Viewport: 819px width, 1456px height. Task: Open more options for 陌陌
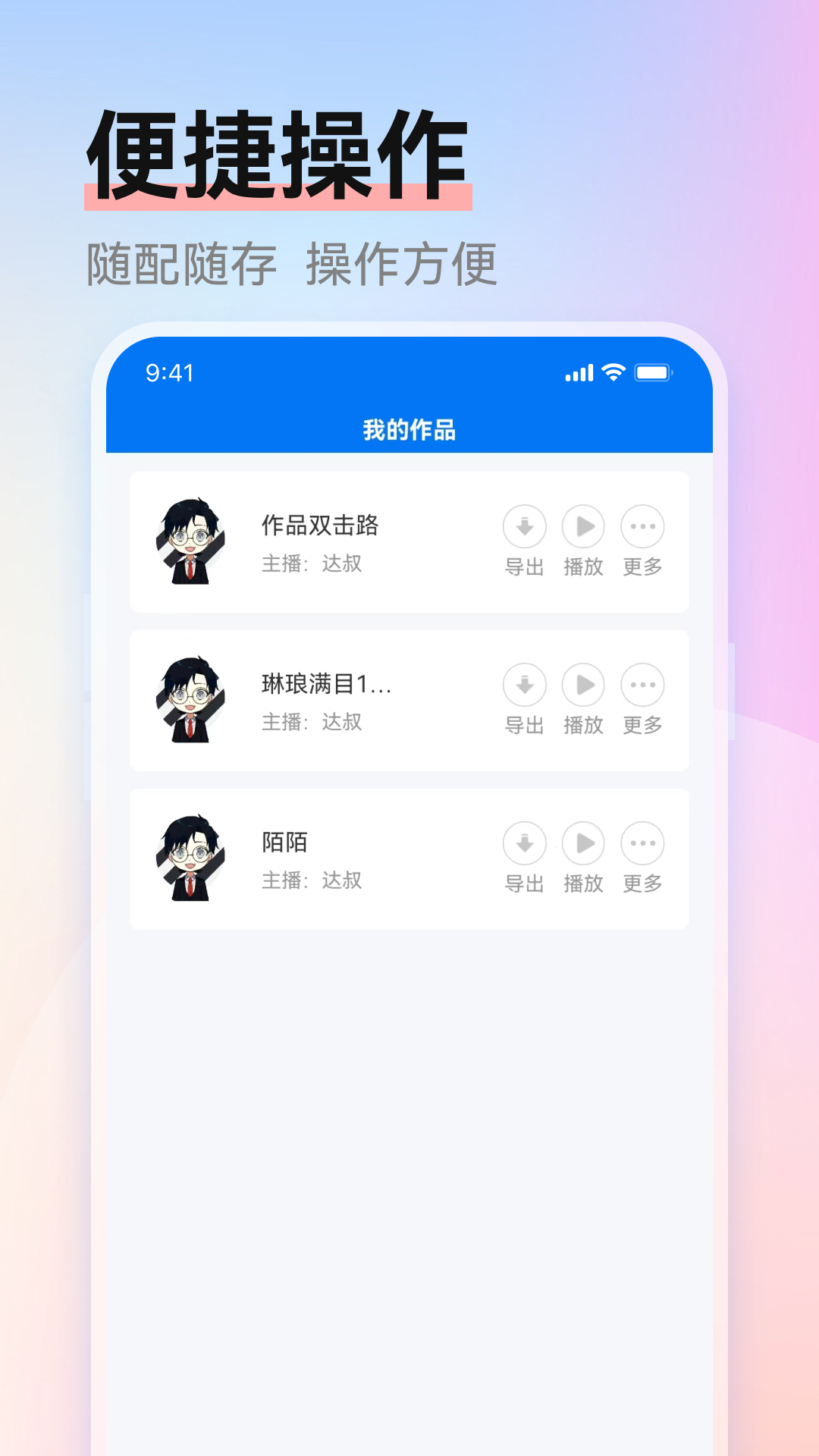(642, 843)
